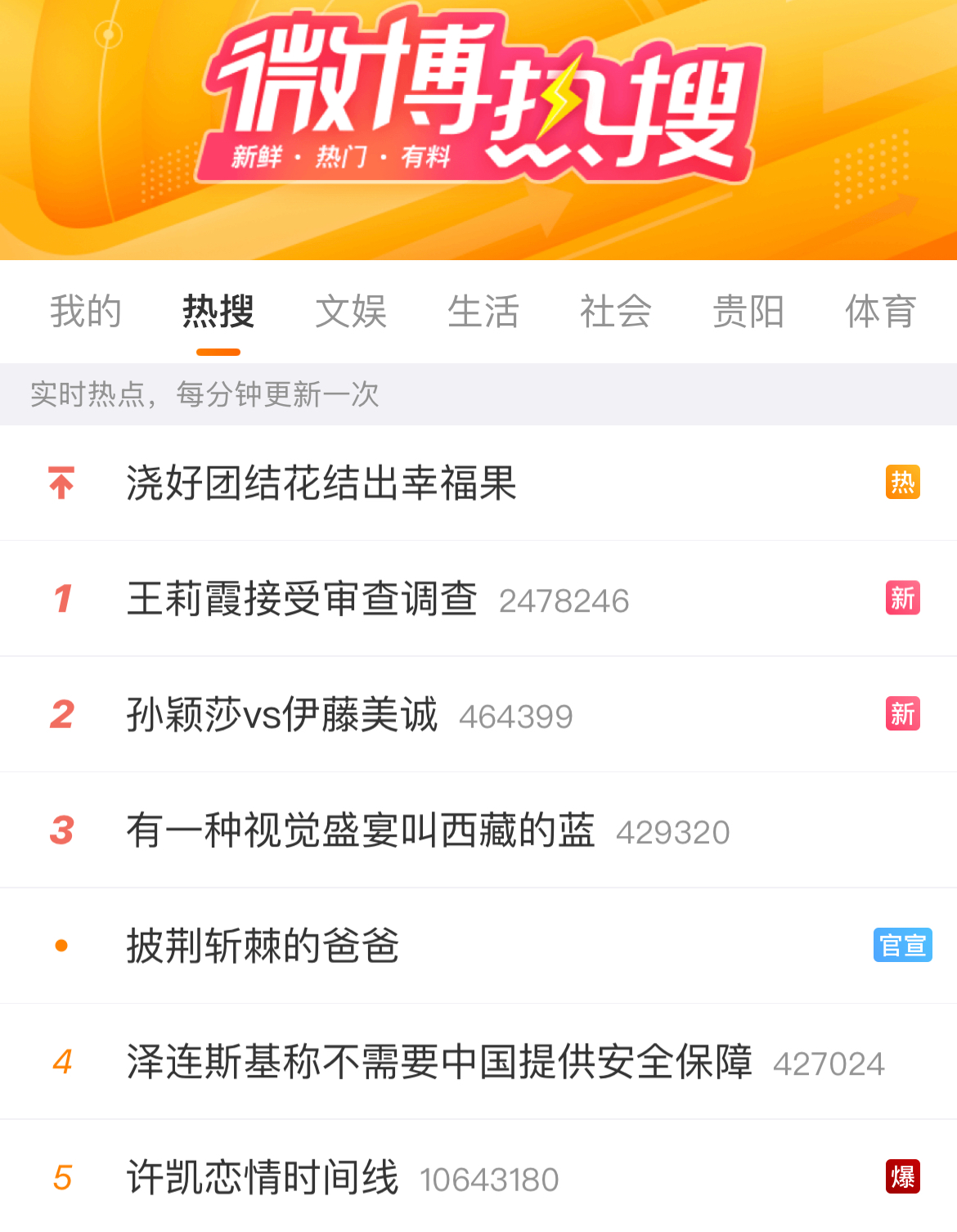Switch to the 体育 tab
This screenshot has width=957, height=1232.
[880, 312]
